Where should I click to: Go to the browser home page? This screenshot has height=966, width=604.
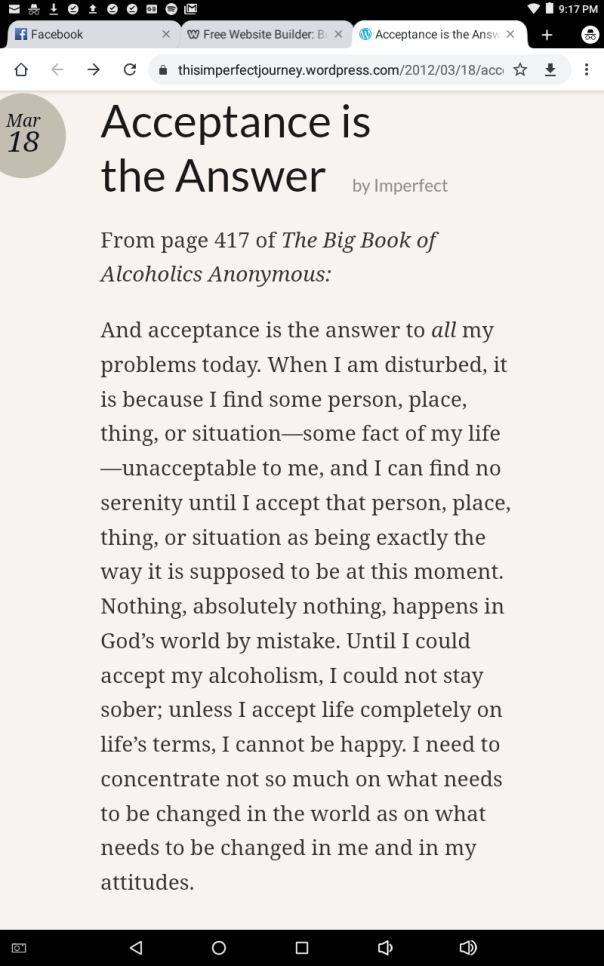(21, 70)
